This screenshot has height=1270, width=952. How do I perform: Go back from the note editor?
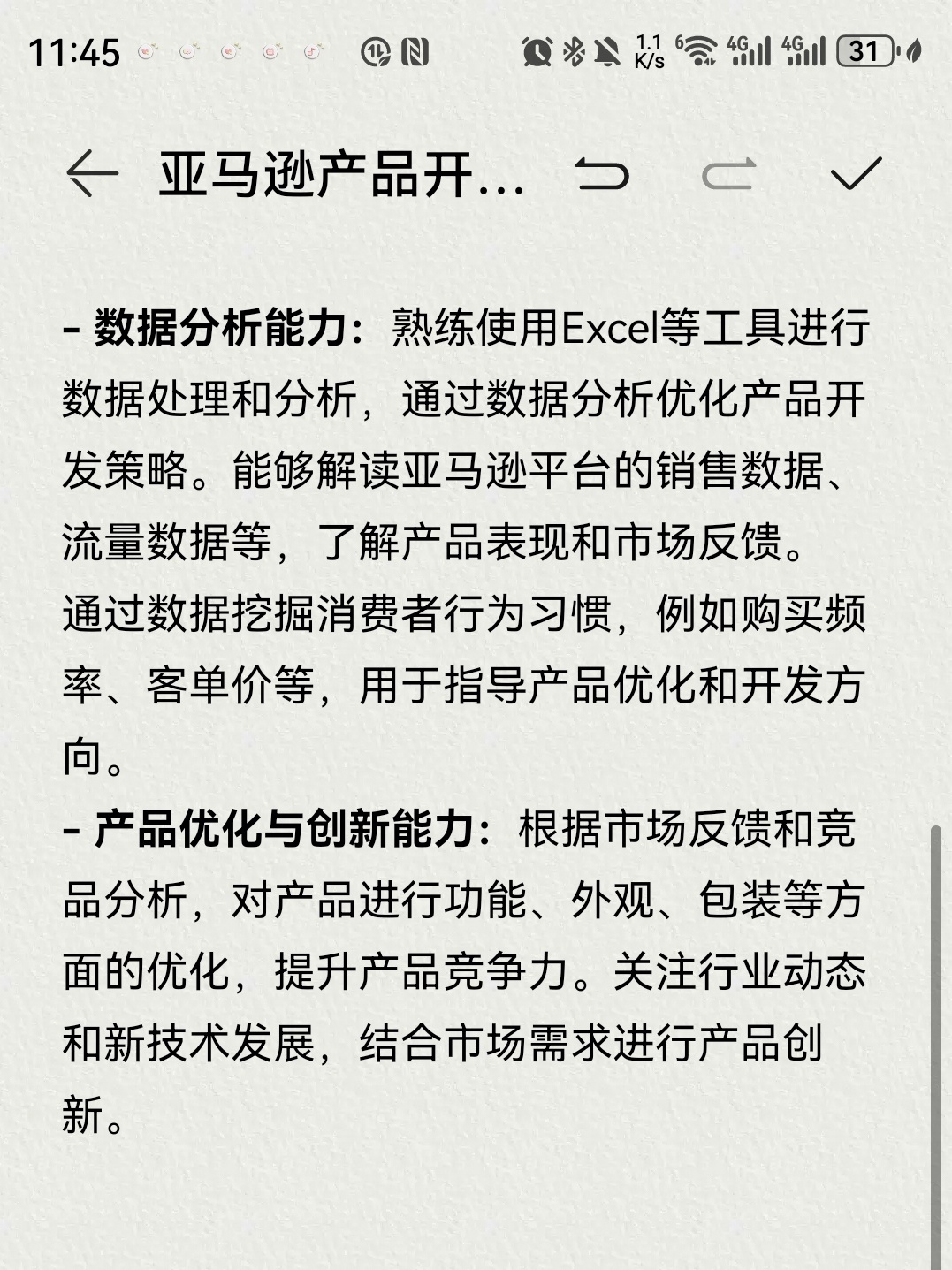click(x=92, y=174)
